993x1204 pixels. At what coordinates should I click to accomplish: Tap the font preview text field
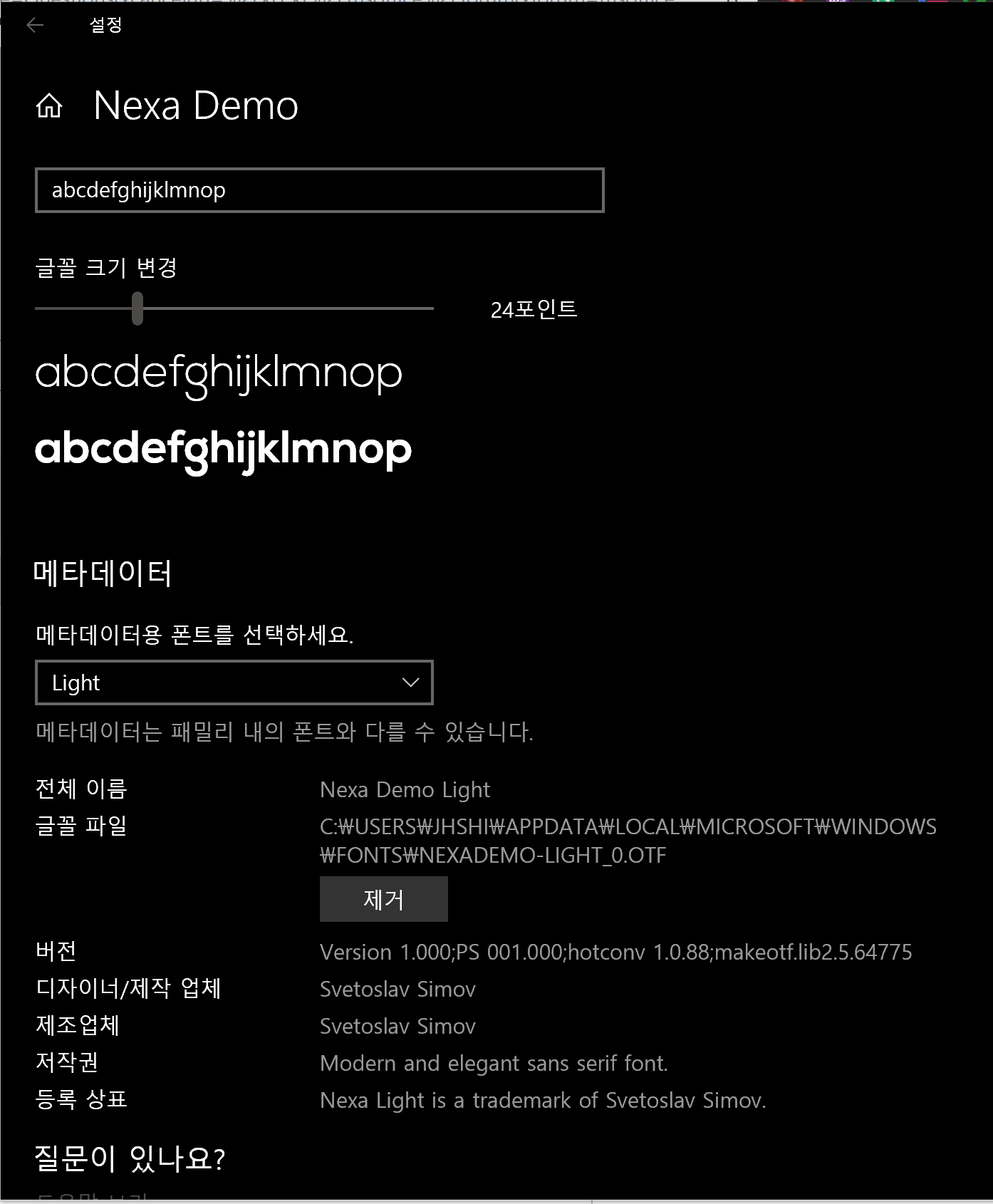click(x=319, y=190)
